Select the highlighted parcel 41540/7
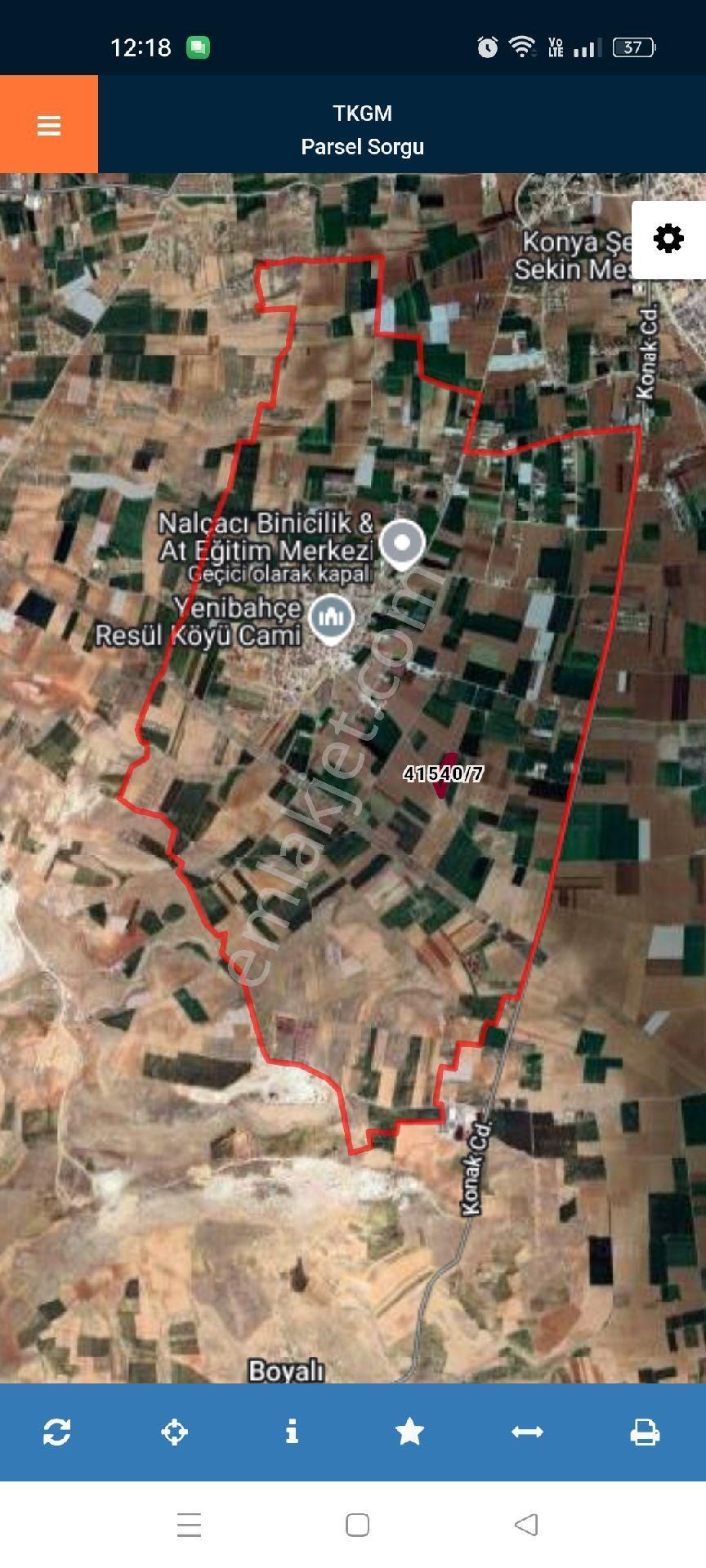The height and width of the screenshot is (1568, 706). [x=445, y=775]
